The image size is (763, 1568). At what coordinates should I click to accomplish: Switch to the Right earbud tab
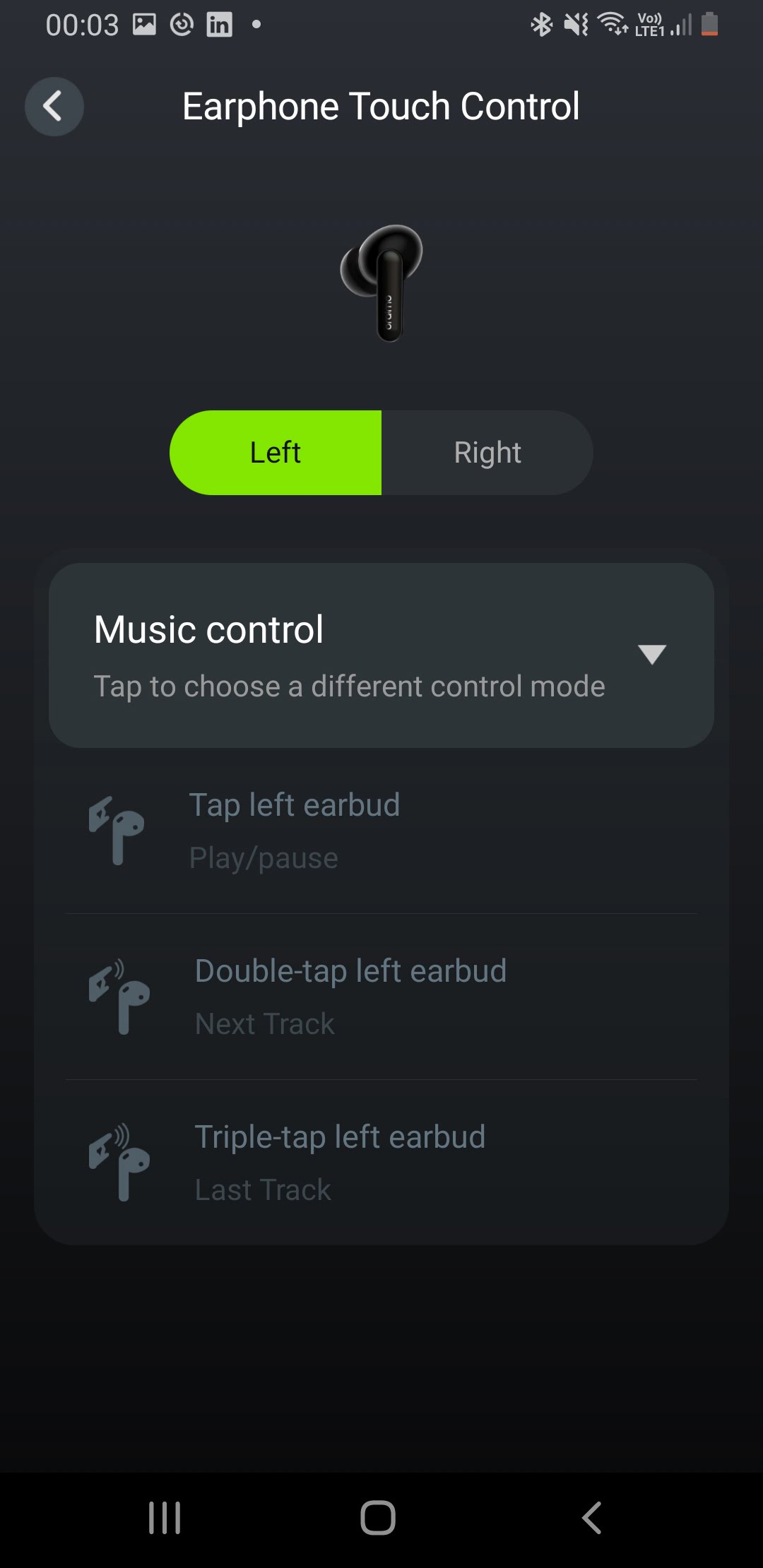click(487, 453)
